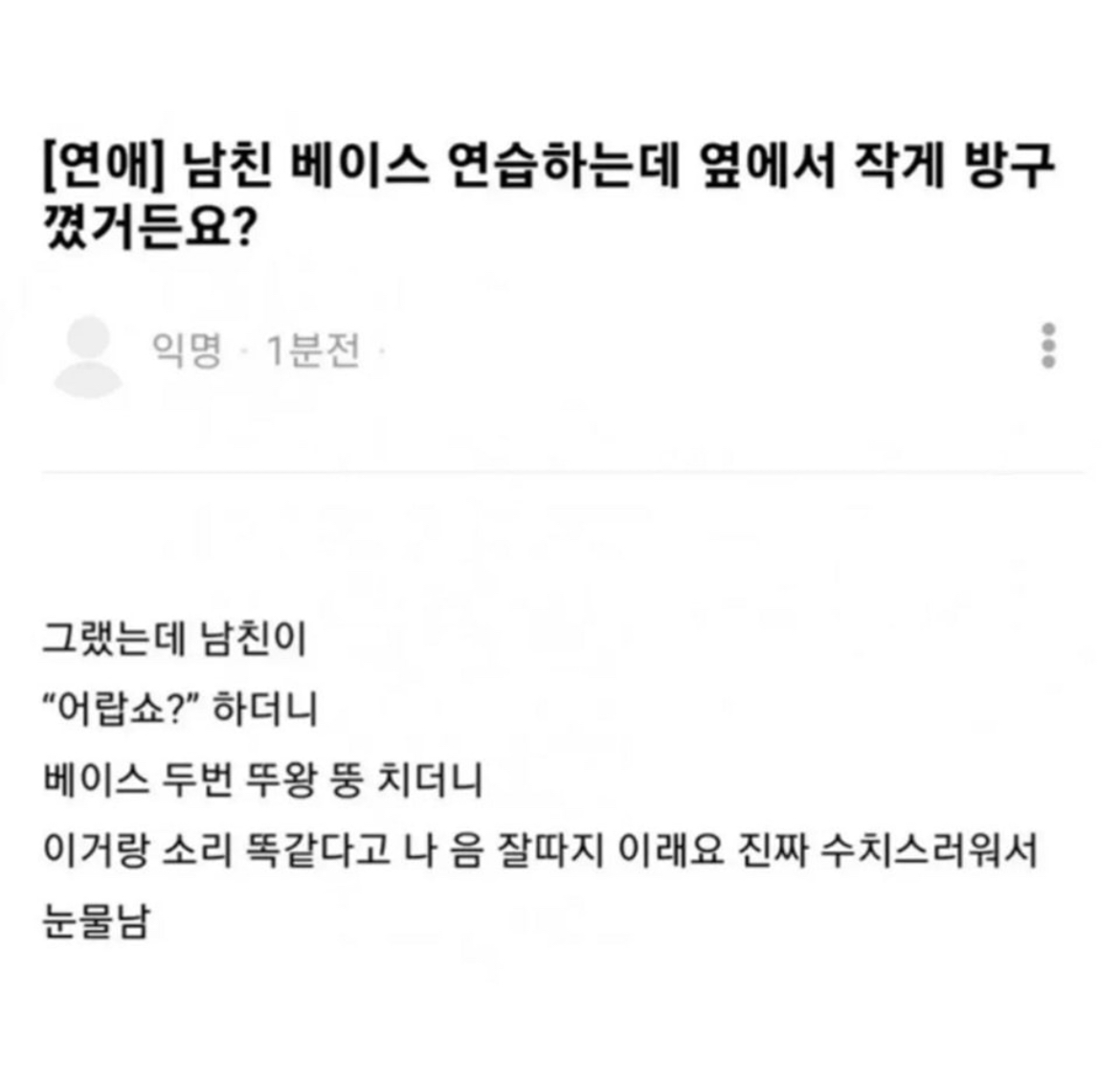
Task: Tap the anonymous author's profile avatar
Action: 89,354
